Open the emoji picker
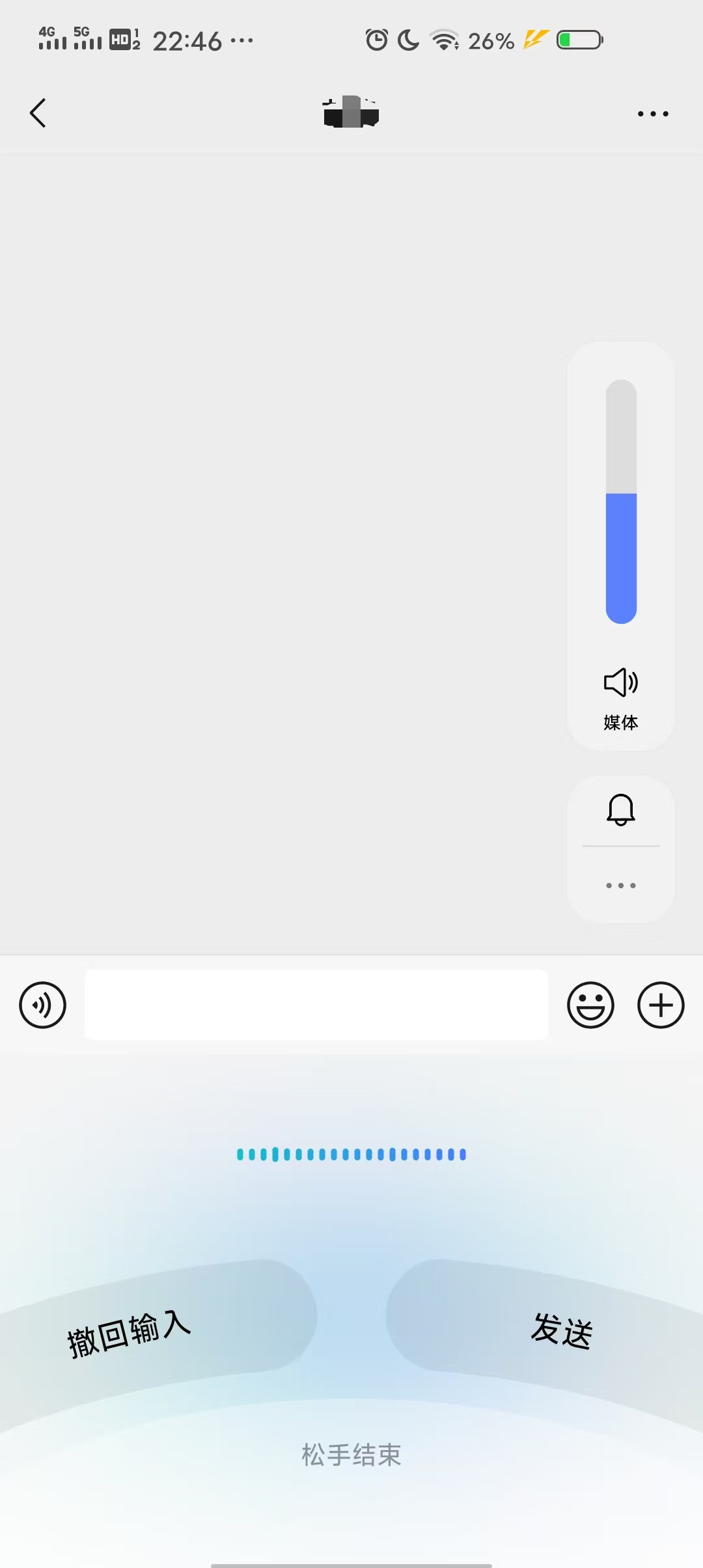Viewport: 703px width, 1568px height. (590, 1005)
